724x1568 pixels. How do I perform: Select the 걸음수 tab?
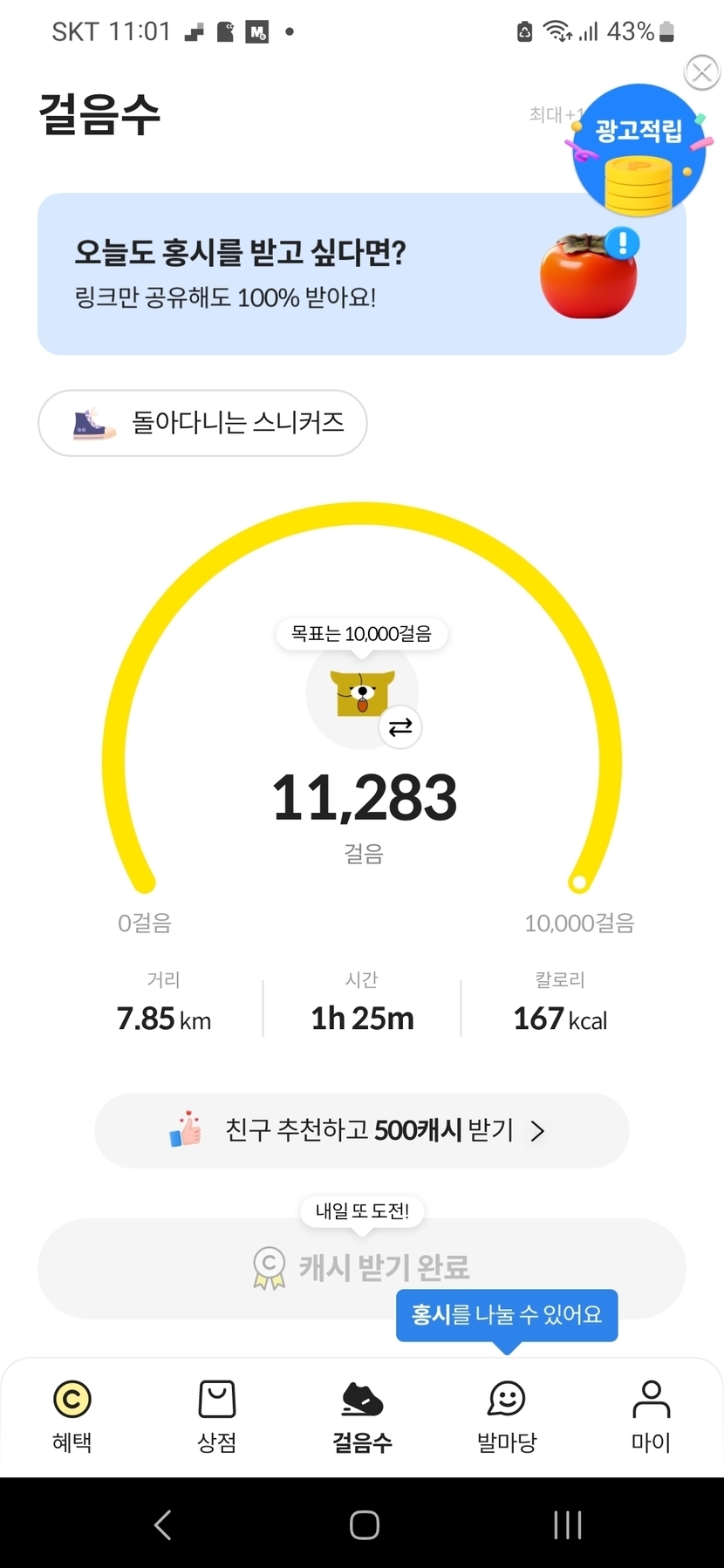(362, 1415)
